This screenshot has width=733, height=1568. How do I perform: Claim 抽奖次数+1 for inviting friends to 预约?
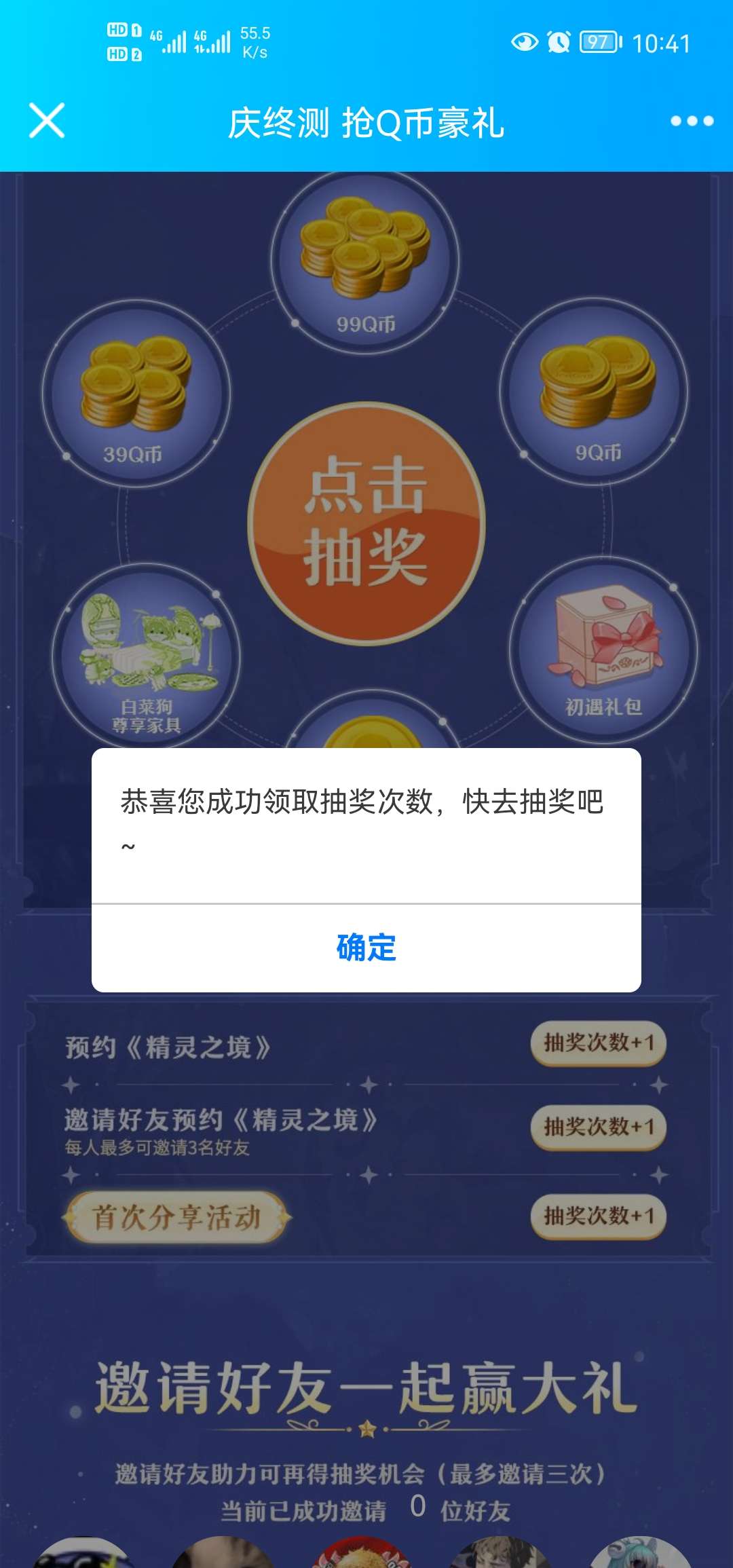coord(598,1127)
